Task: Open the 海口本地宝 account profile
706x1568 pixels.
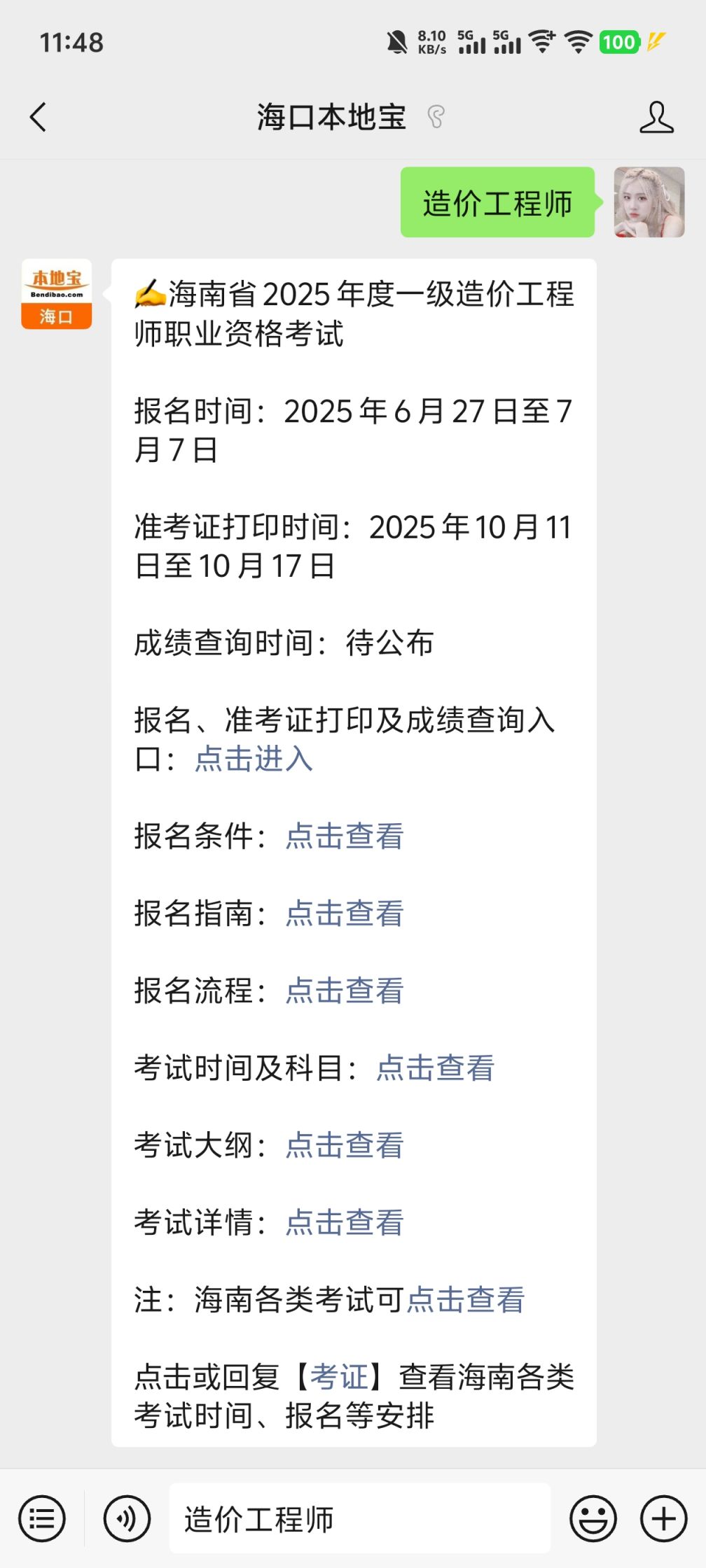Action: coord(656,117)
